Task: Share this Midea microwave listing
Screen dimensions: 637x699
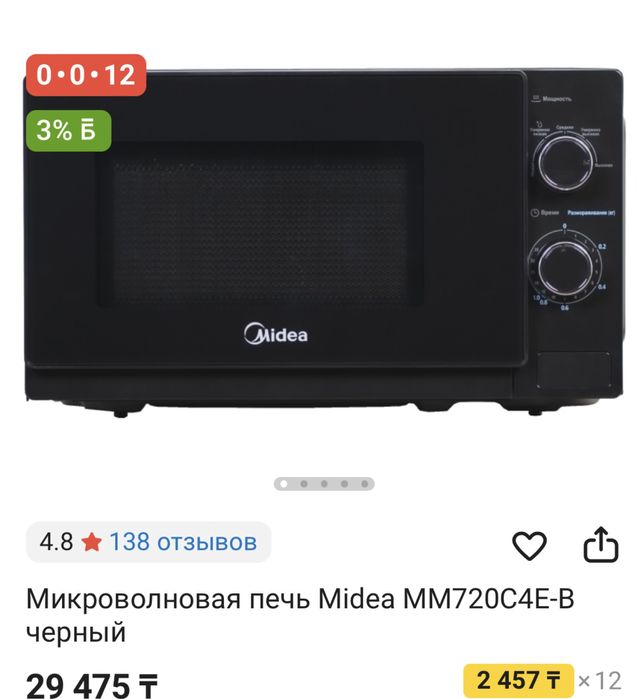Action: 601,545
